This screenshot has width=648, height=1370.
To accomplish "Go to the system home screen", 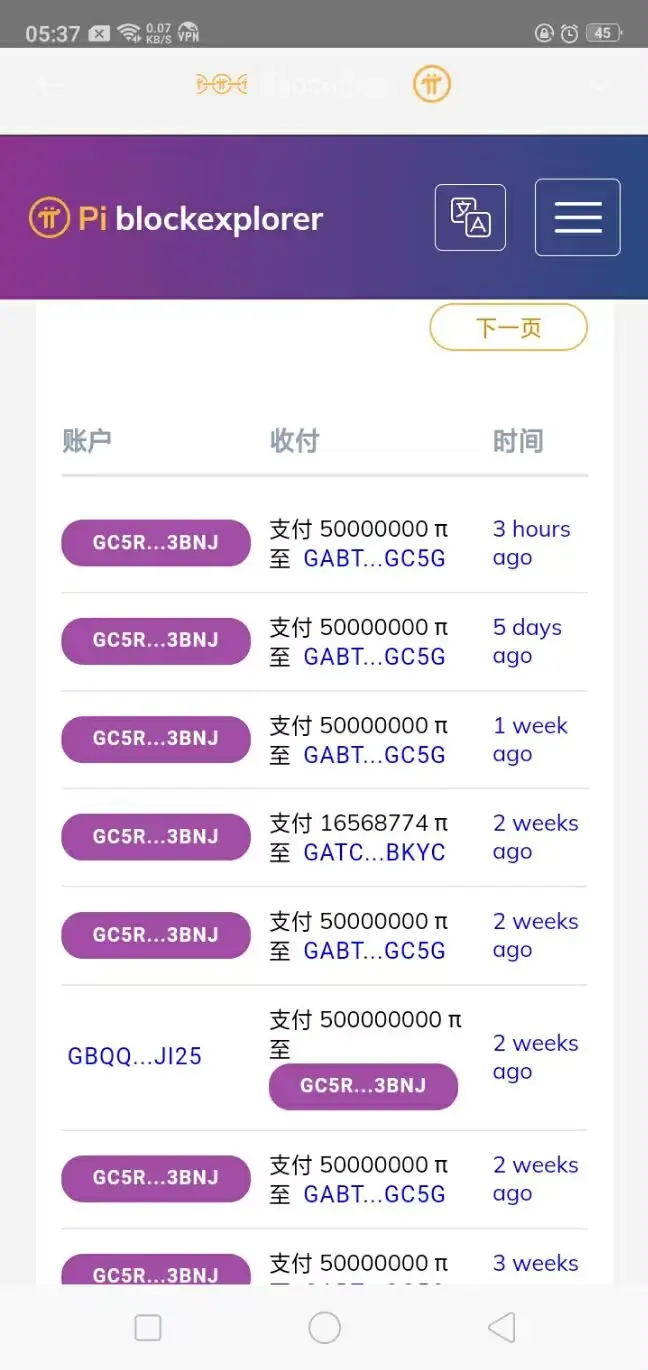I will [x=324, y=1327].
